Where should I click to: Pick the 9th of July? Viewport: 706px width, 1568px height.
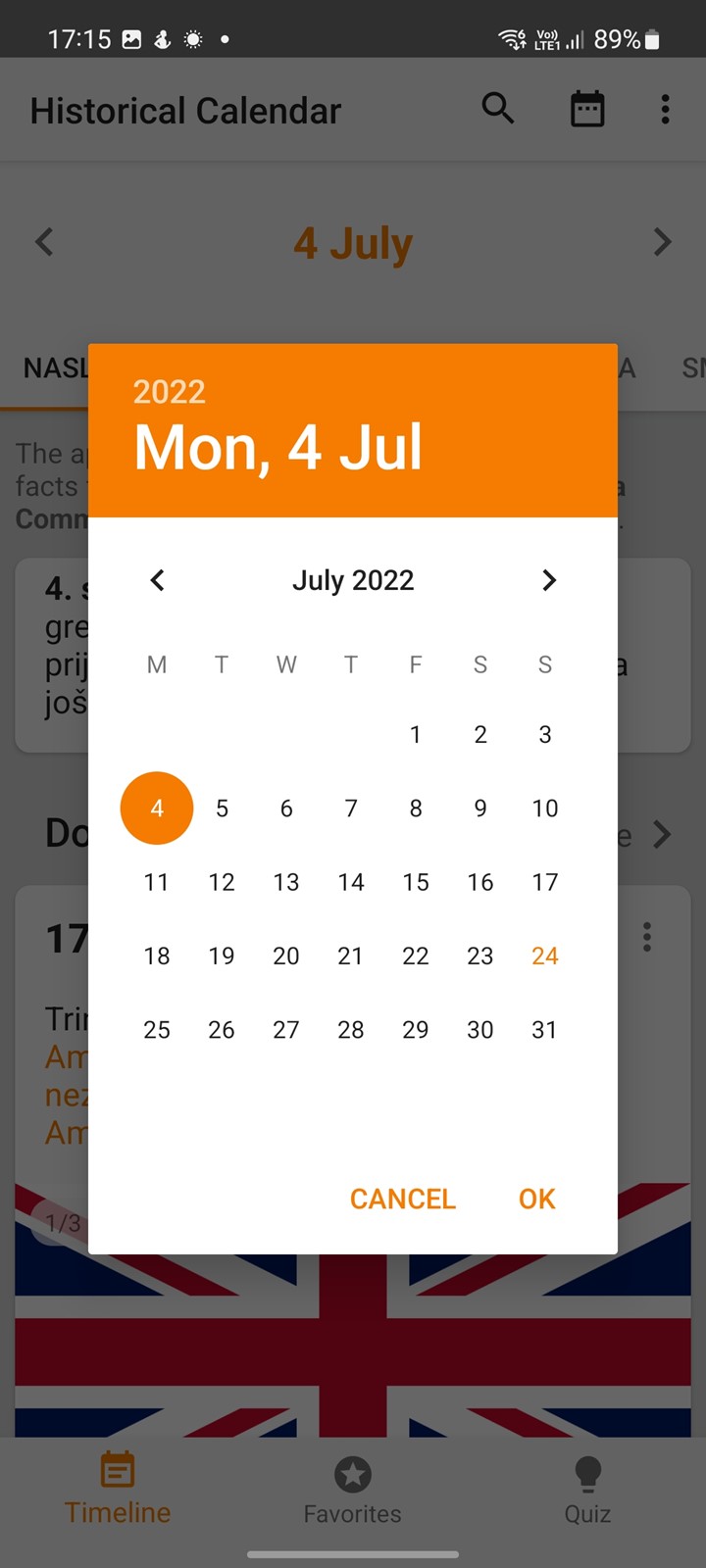(480, 808)
